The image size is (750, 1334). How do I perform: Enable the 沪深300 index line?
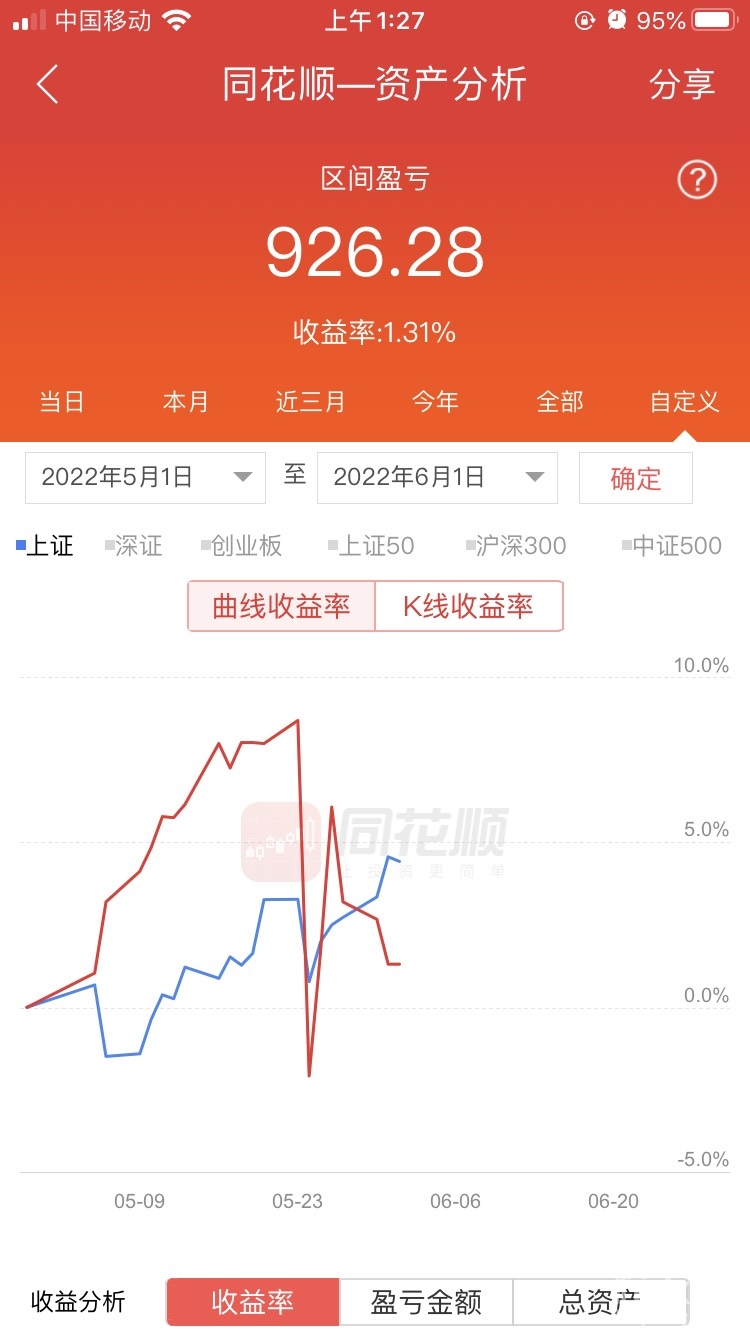(516, 546)
